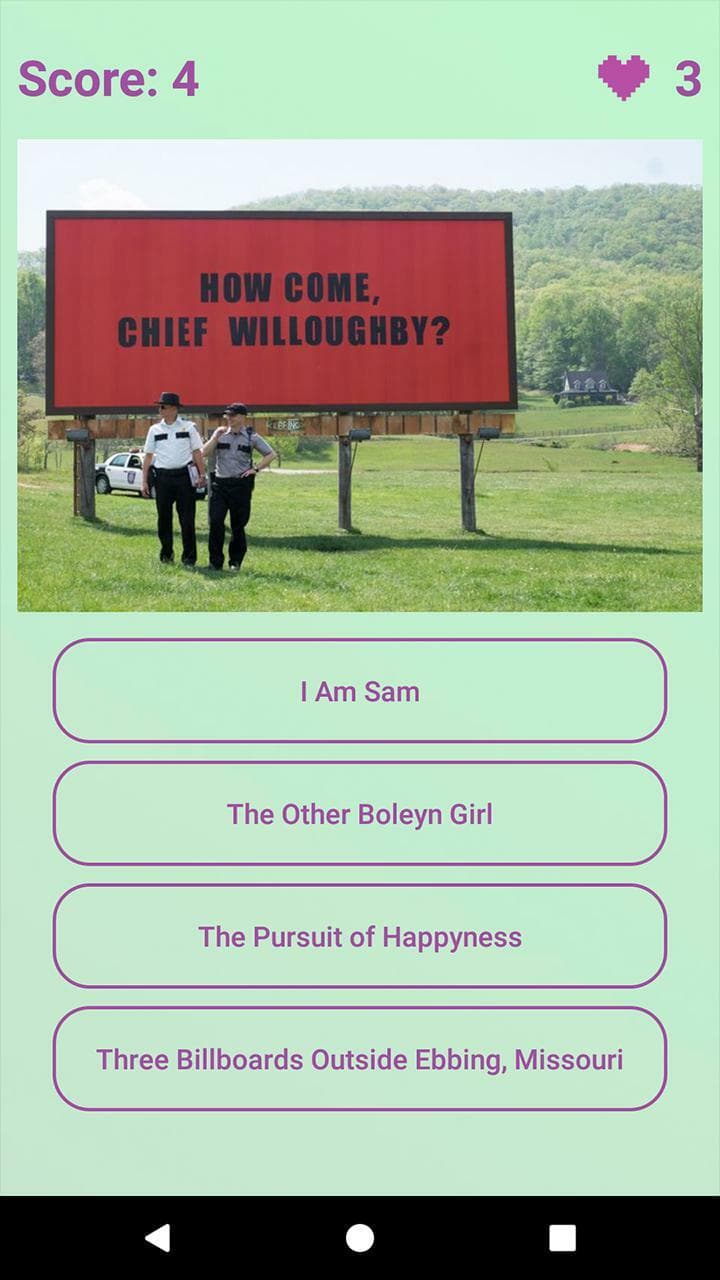Answer Three Billboards Outside Ebbing, Missouri
Image resolution: width=720 pixels, height=1280 pixels.
click(360, 1059)
